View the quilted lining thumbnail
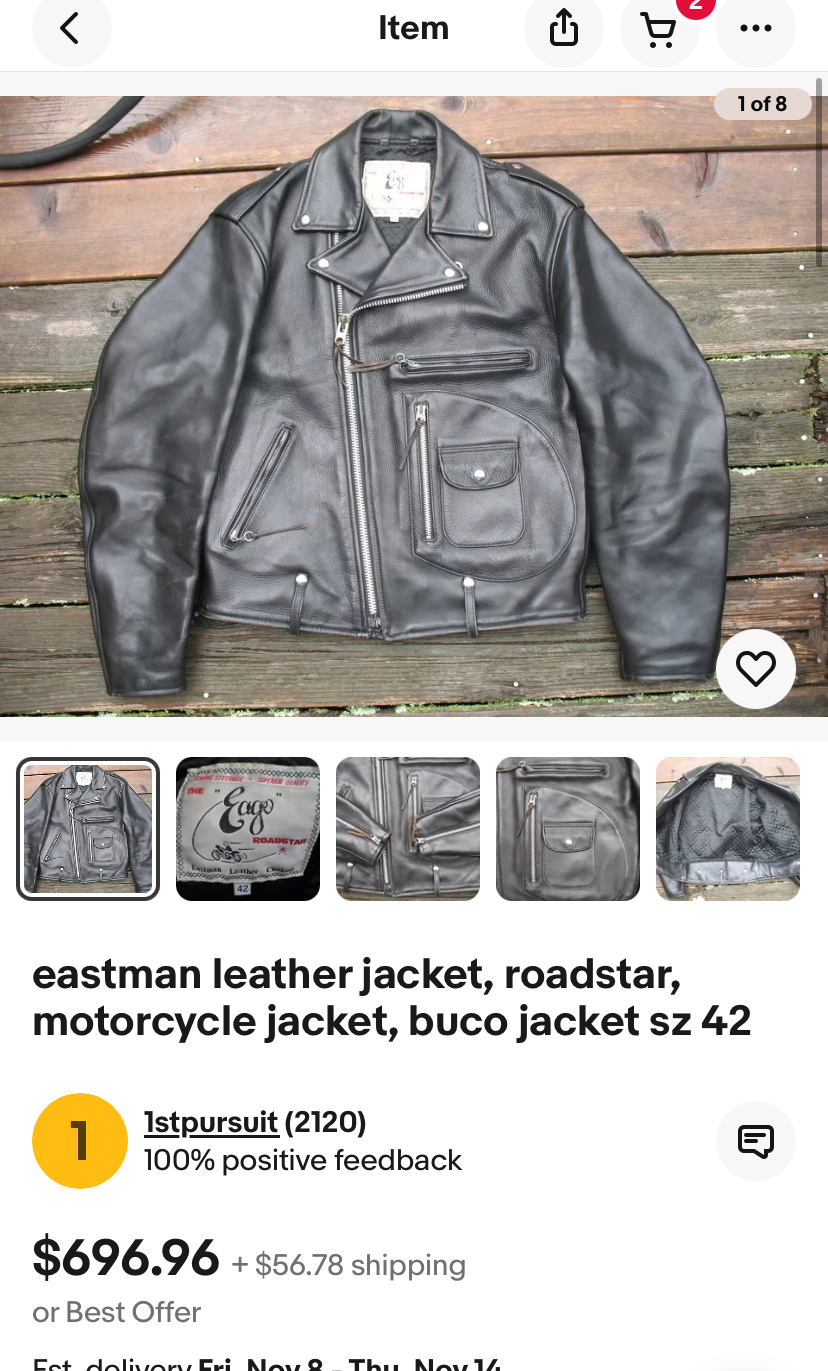Viewport: 828px width, 1371px height. click(728, 829)
